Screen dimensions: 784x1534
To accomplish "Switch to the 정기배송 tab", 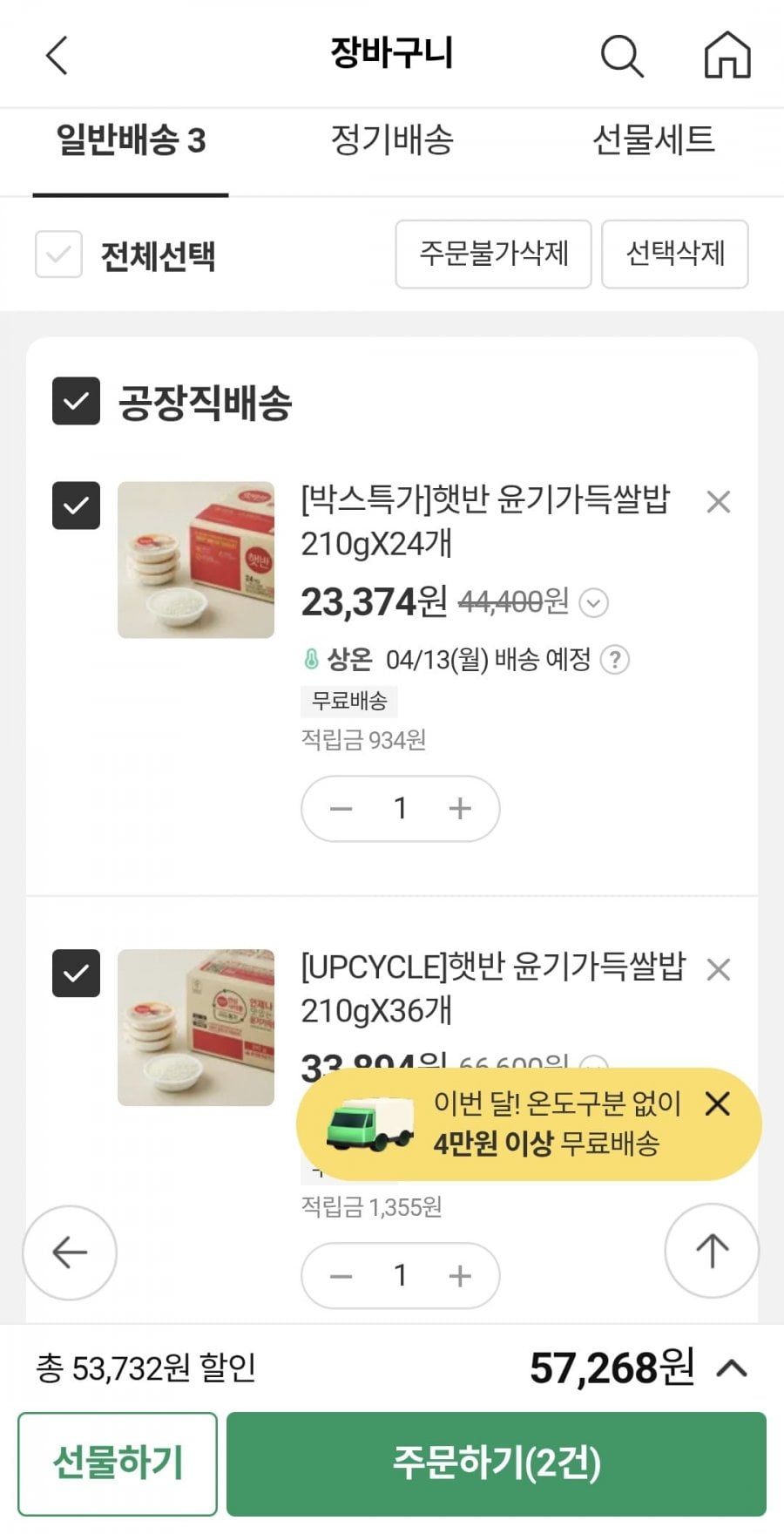I will click(x=392, y=139).
